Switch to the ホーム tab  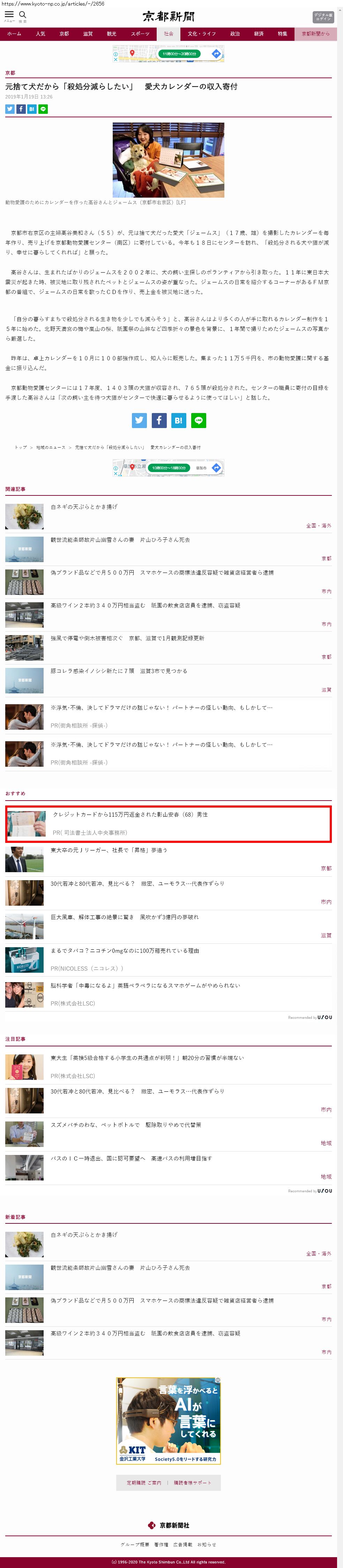point(14,34)
